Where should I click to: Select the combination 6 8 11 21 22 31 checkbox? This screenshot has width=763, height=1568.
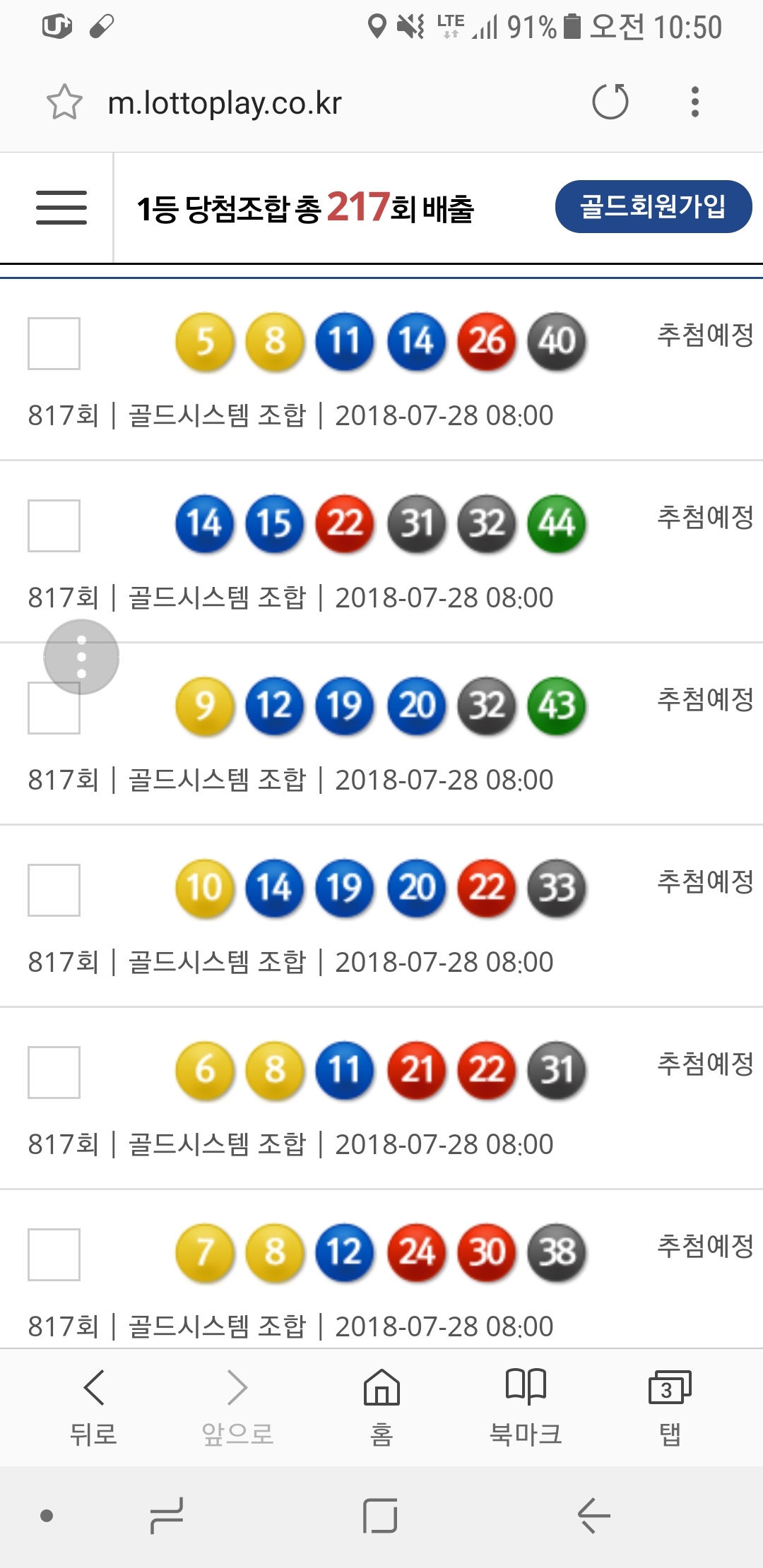[x=54, y=1073]
